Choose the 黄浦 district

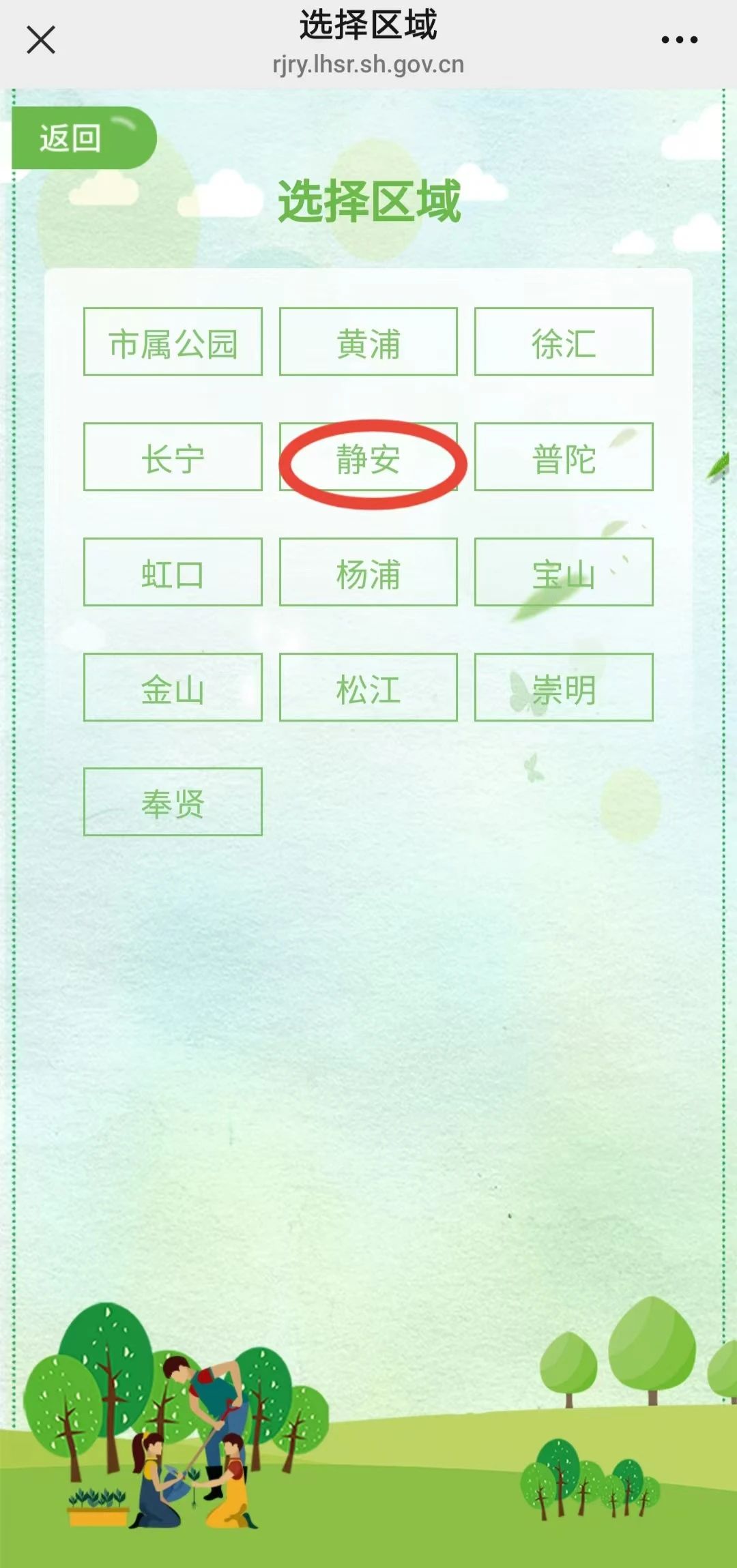[x=368, y=342]
